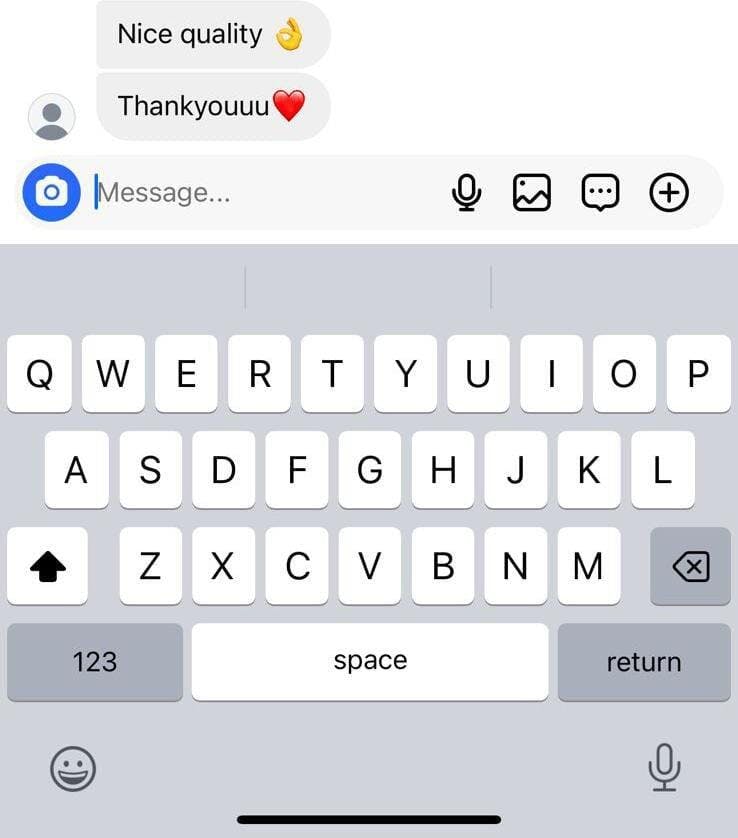Record a voice message with microphone icon
Viewport: 738px width, 838px height.
pyautogui.click(x=466, y=192)
